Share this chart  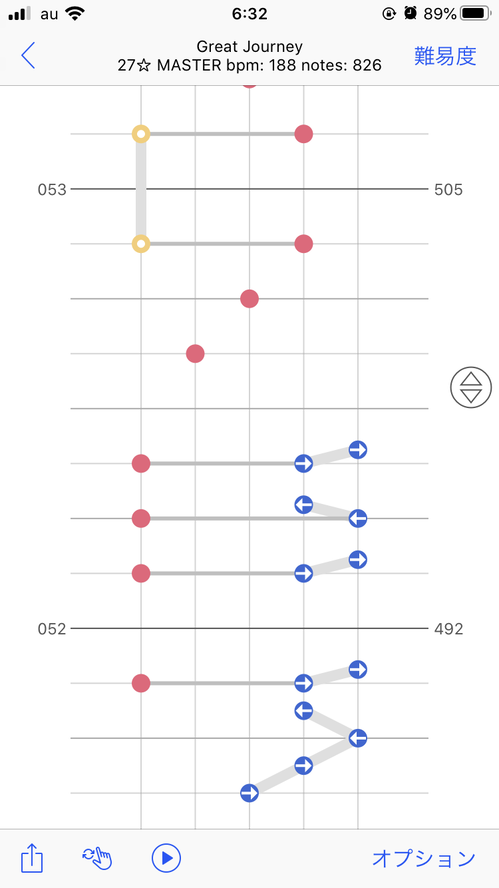[x=32, y=858]
